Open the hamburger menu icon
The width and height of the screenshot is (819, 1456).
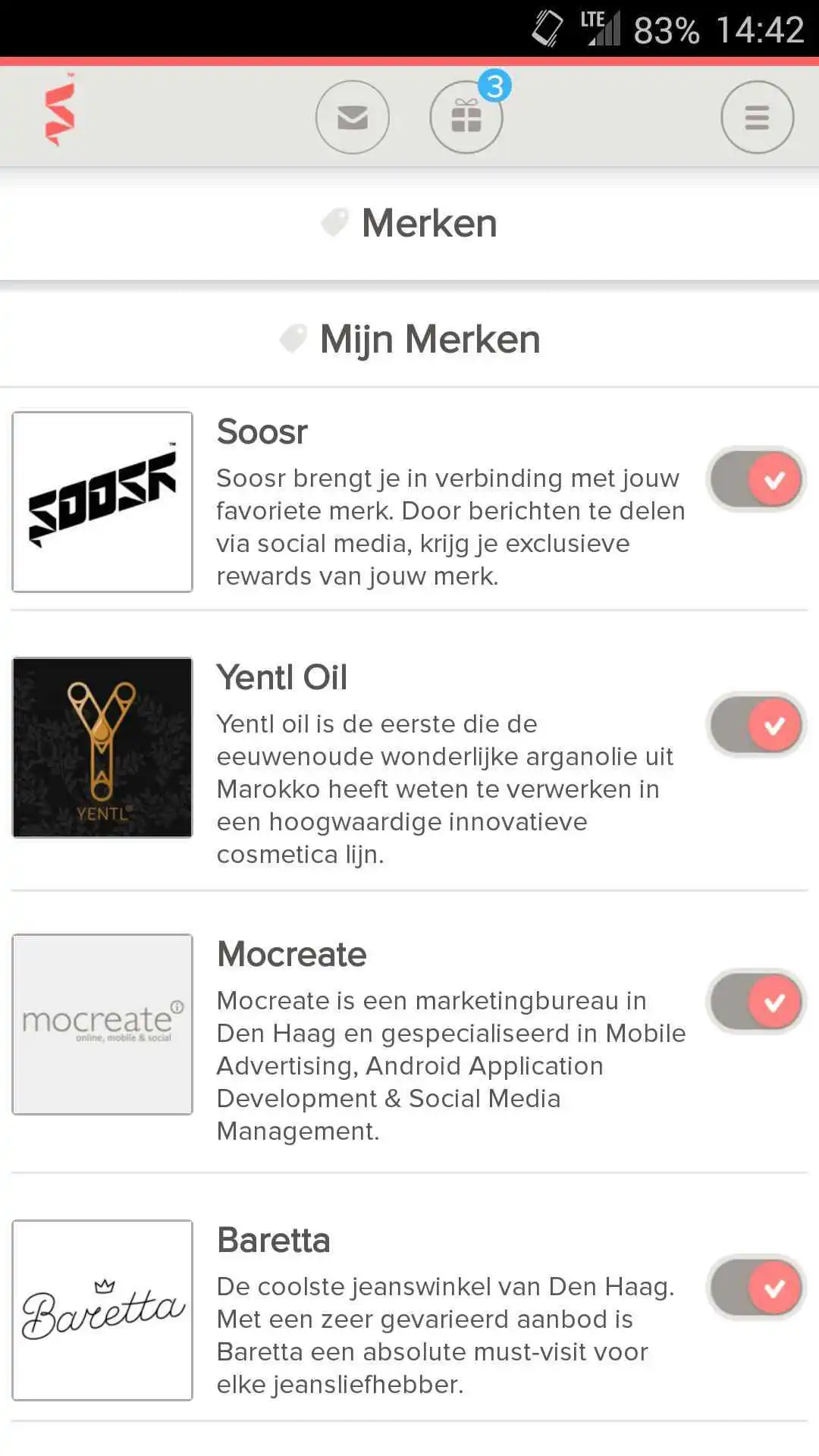click(756, 117)
